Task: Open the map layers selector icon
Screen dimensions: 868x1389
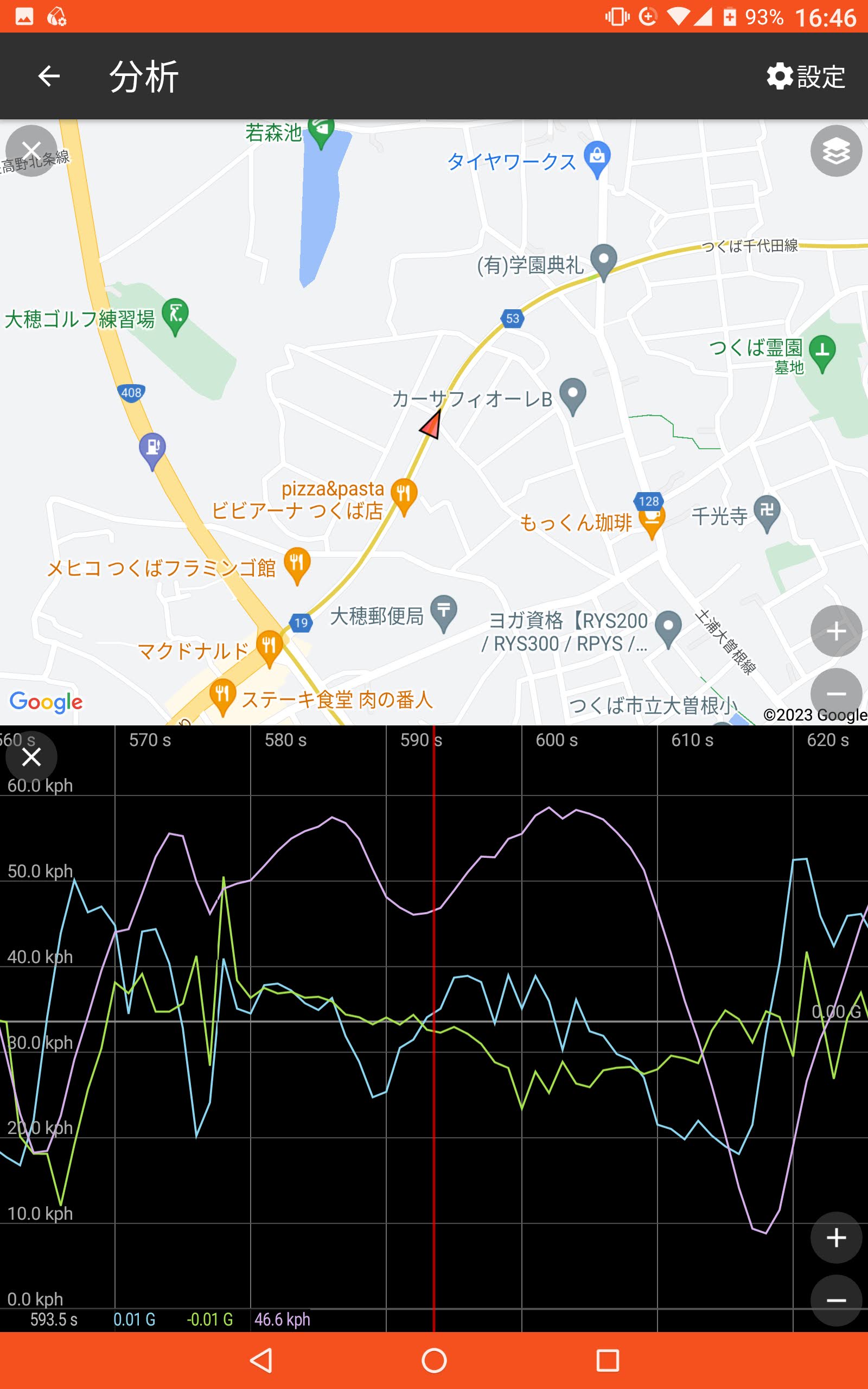Action: 835,151
